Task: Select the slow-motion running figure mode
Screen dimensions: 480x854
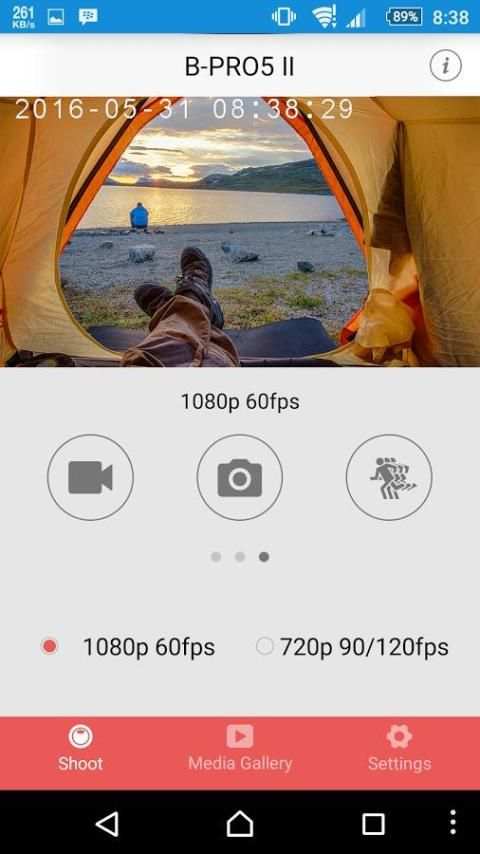Action: pyautogui.click(x=389, y=477)
